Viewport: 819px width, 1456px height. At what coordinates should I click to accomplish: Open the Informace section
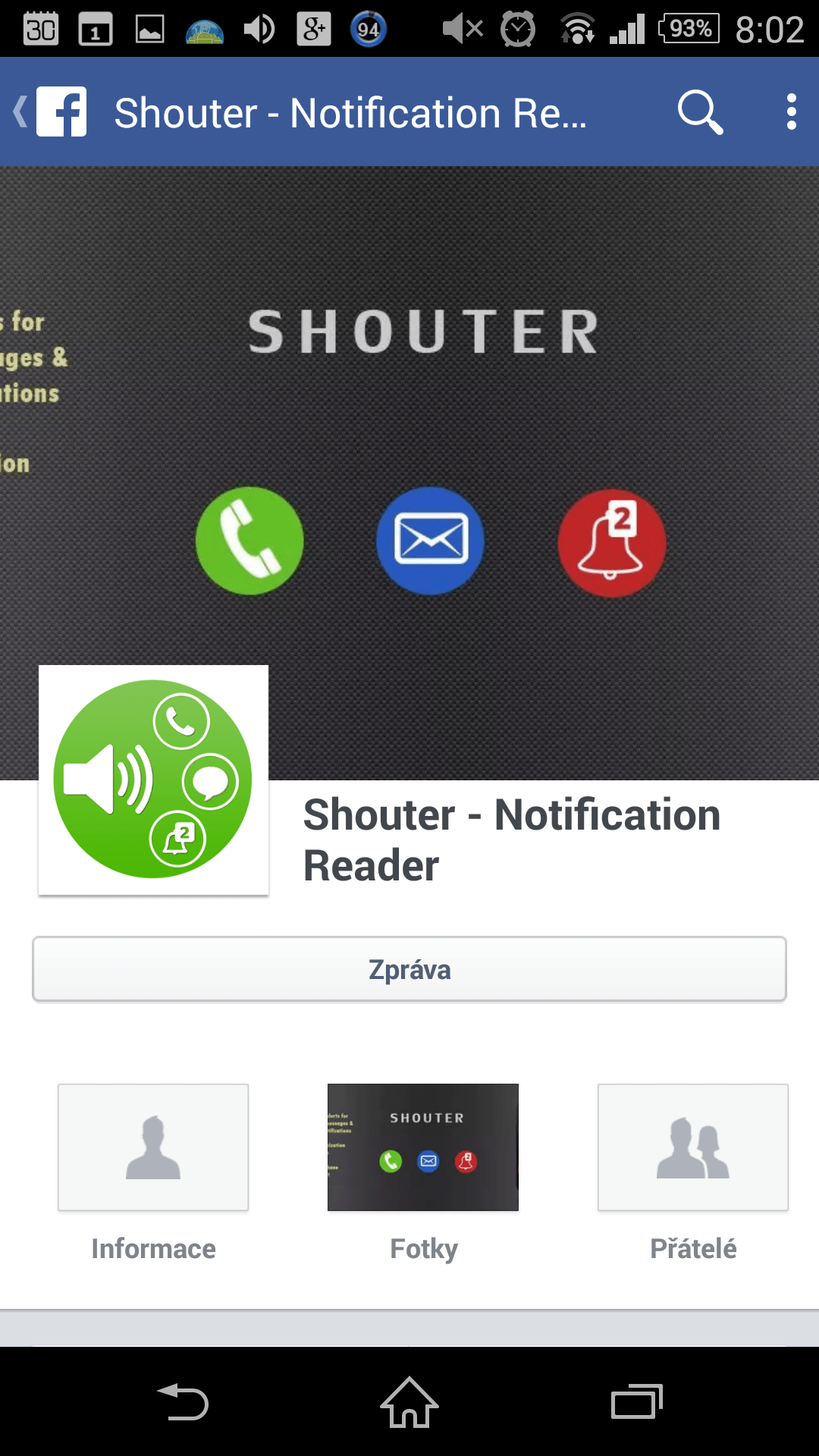[153, 1147]
